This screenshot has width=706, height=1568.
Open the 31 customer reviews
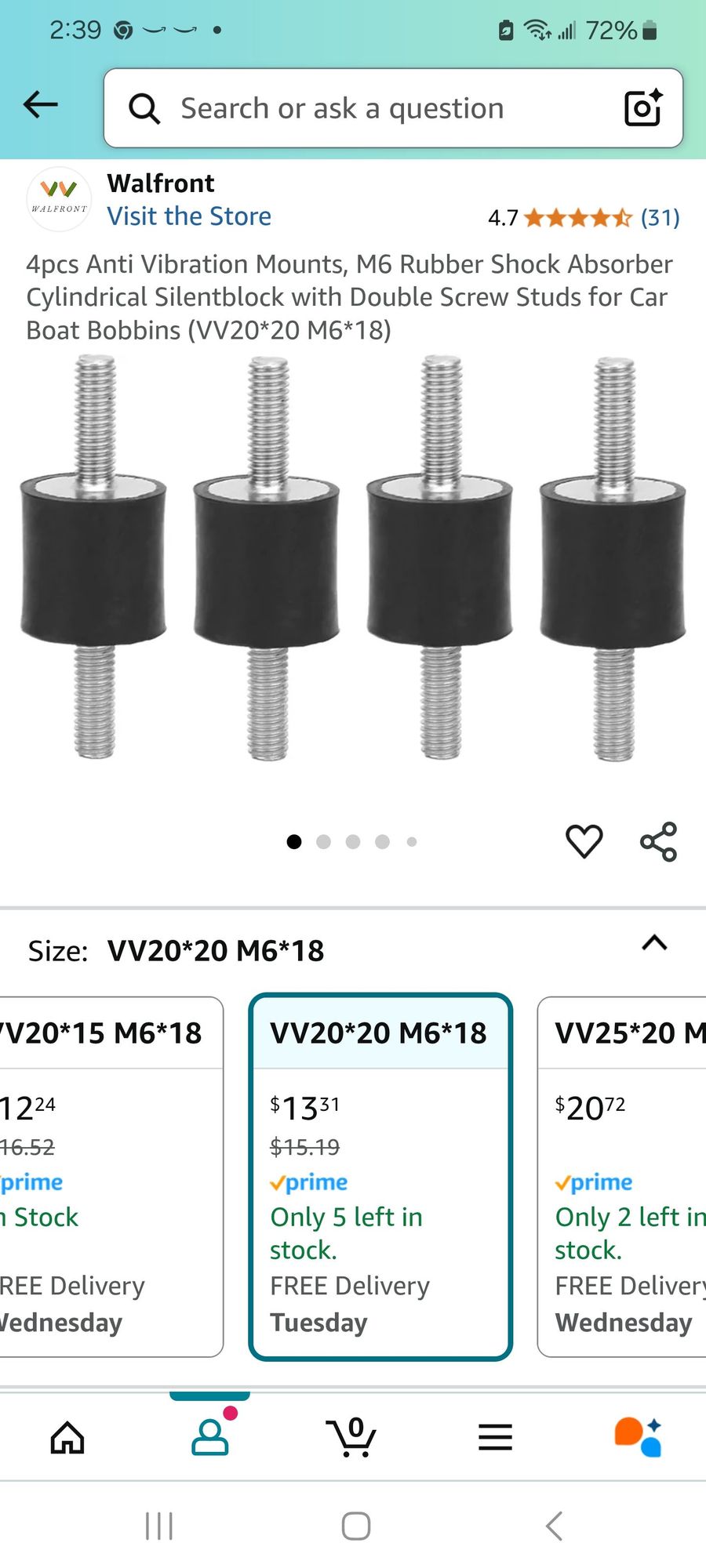pyautogui.click(x=660, y=218)
